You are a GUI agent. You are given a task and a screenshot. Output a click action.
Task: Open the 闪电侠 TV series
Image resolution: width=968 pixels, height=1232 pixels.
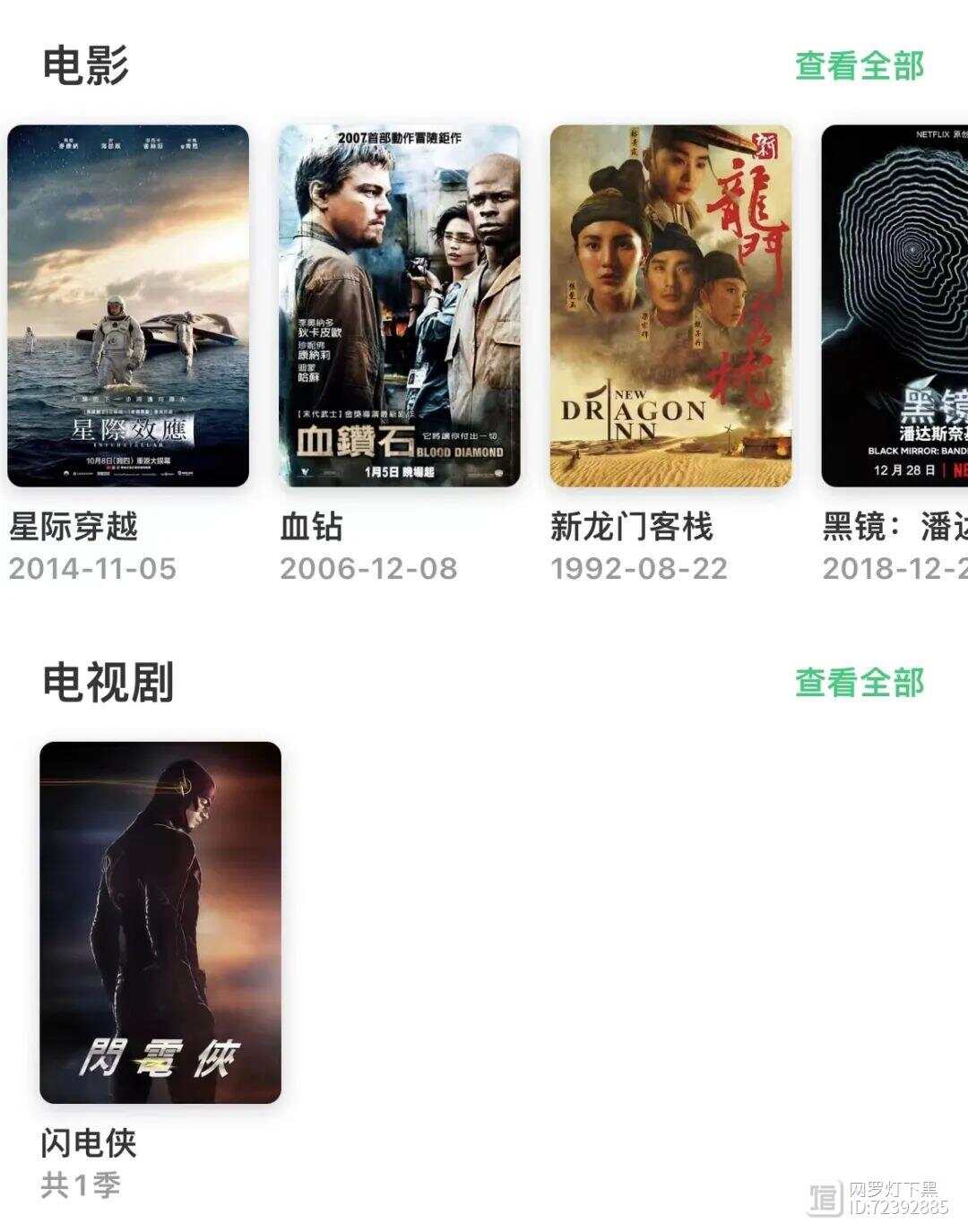[x=160, y=922]
